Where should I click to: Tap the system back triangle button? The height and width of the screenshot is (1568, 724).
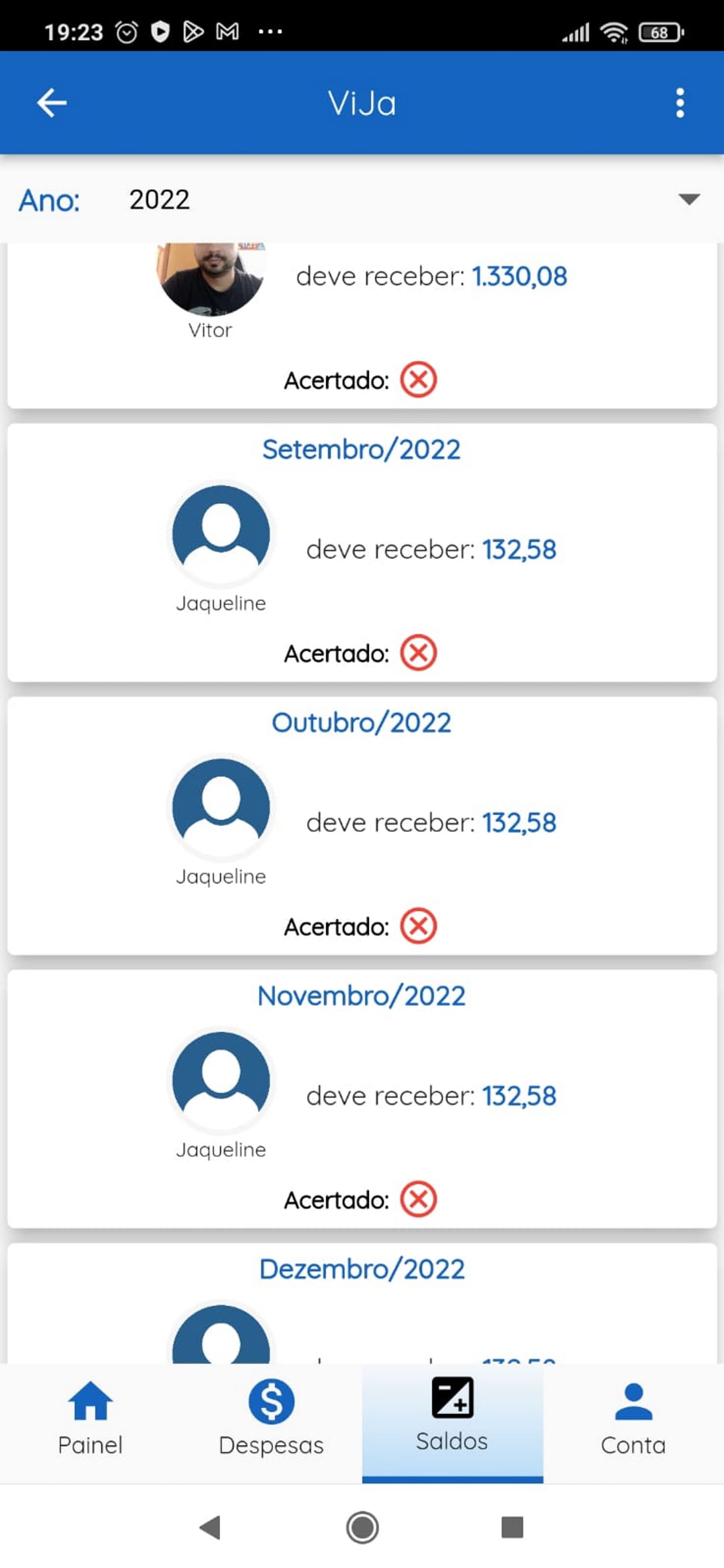click(210, 1527)
